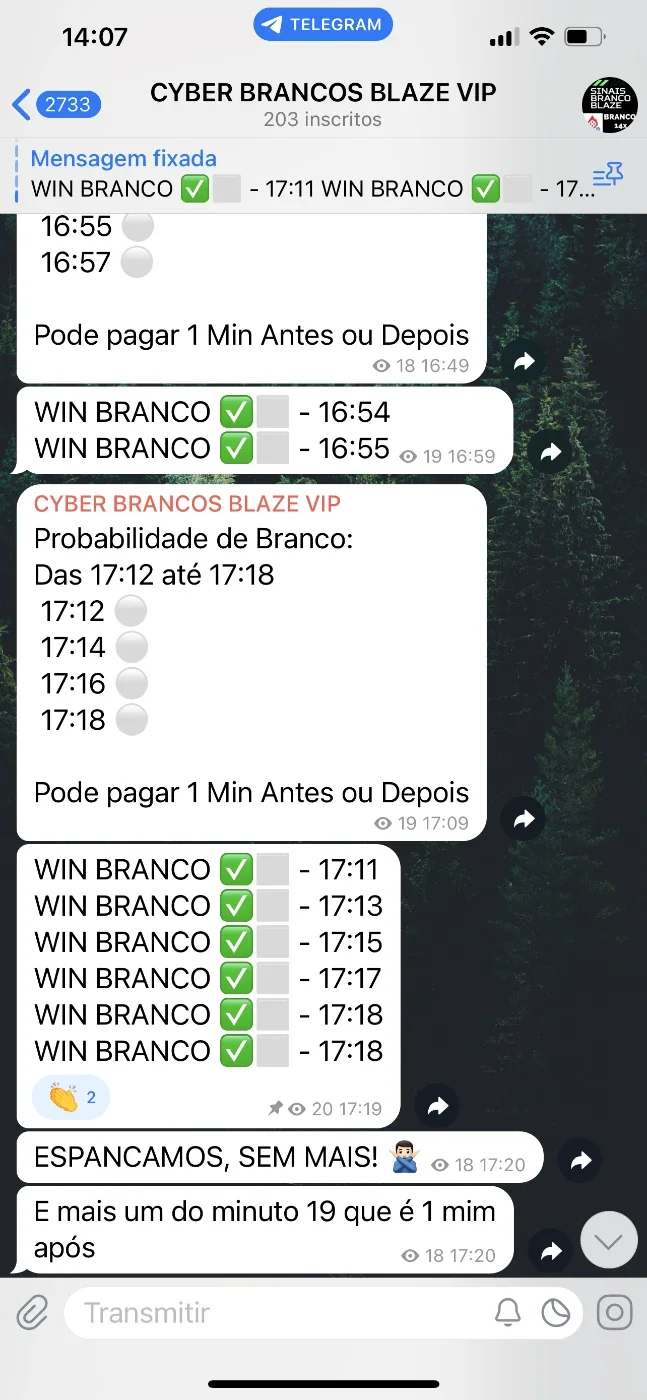Forward the WIN BRANCO message from 16:59

tap(550, 453)
